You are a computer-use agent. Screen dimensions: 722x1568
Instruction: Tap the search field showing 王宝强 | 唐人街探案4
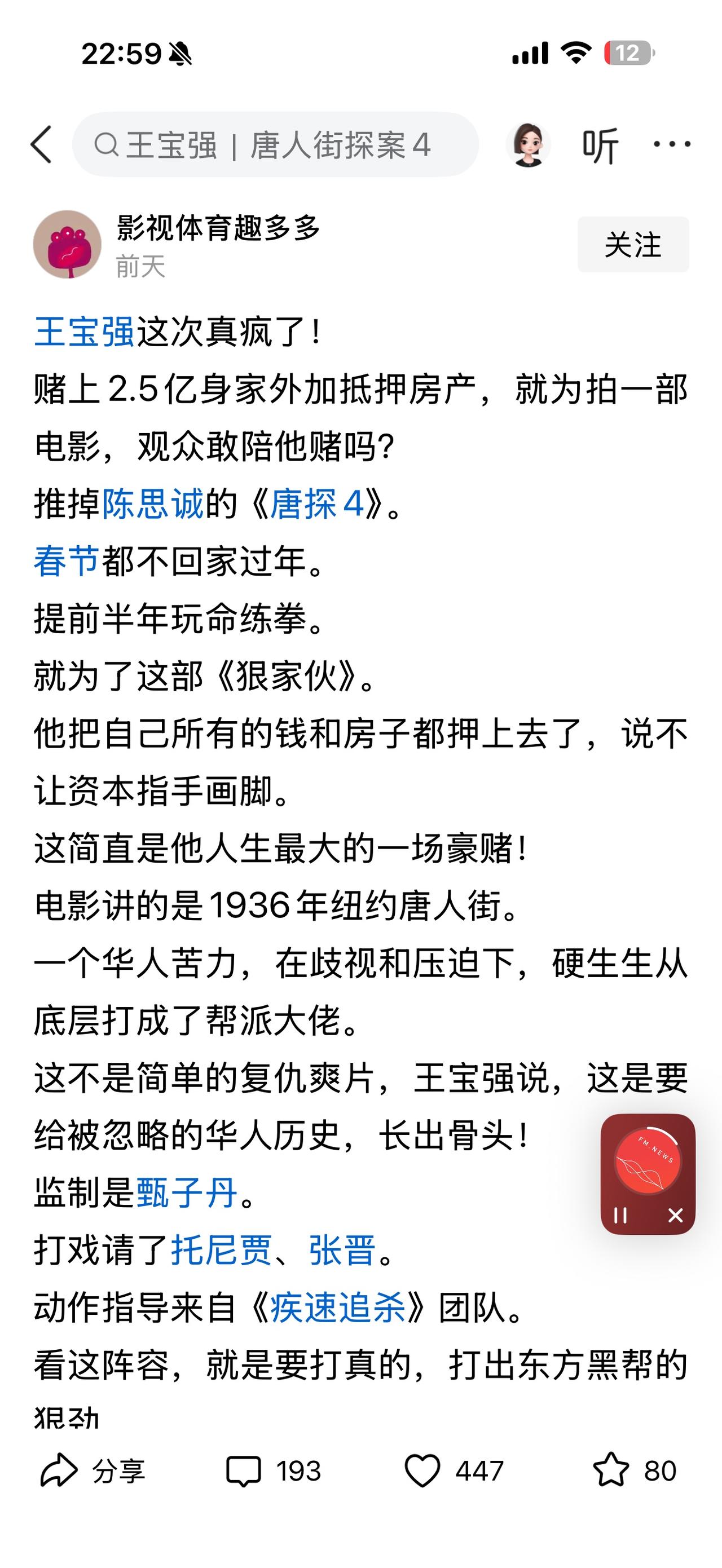pos(274,145)
